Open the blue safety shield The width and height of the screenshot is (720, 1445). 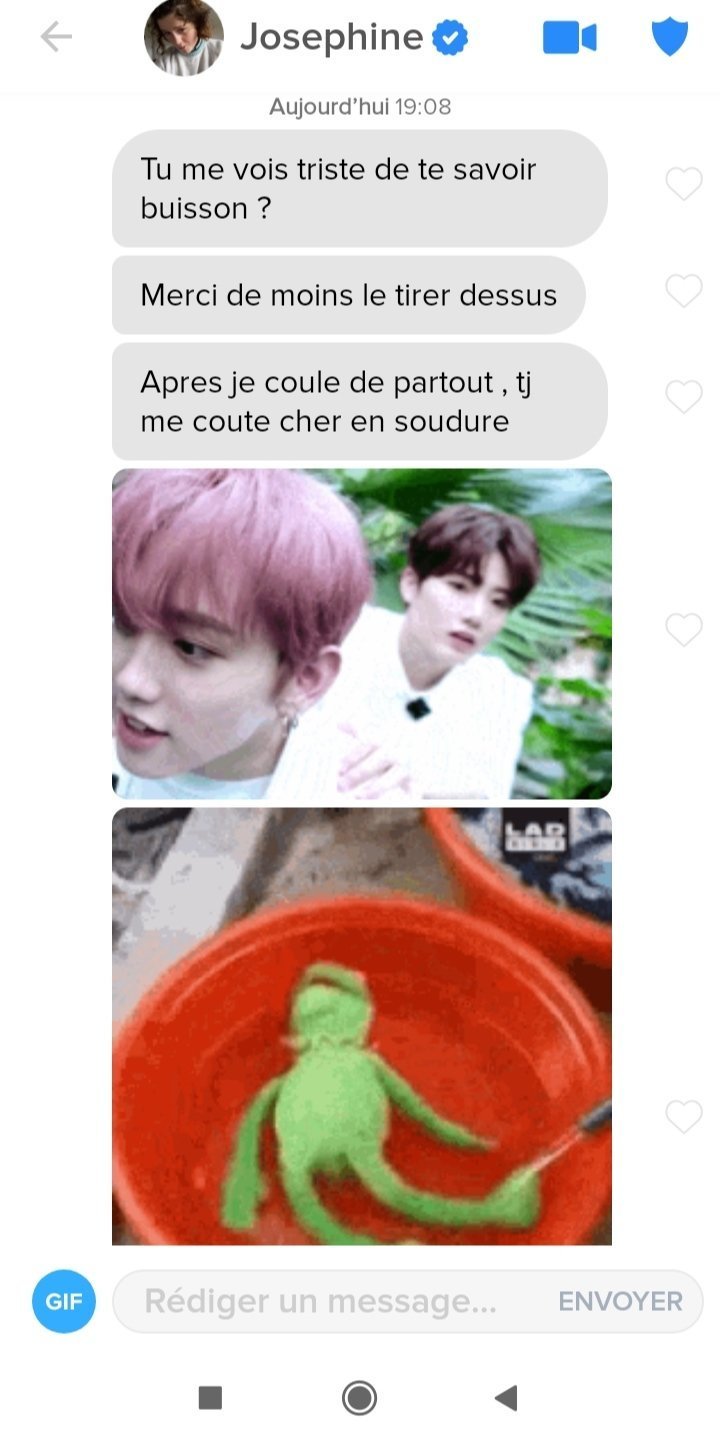[670, 38]
